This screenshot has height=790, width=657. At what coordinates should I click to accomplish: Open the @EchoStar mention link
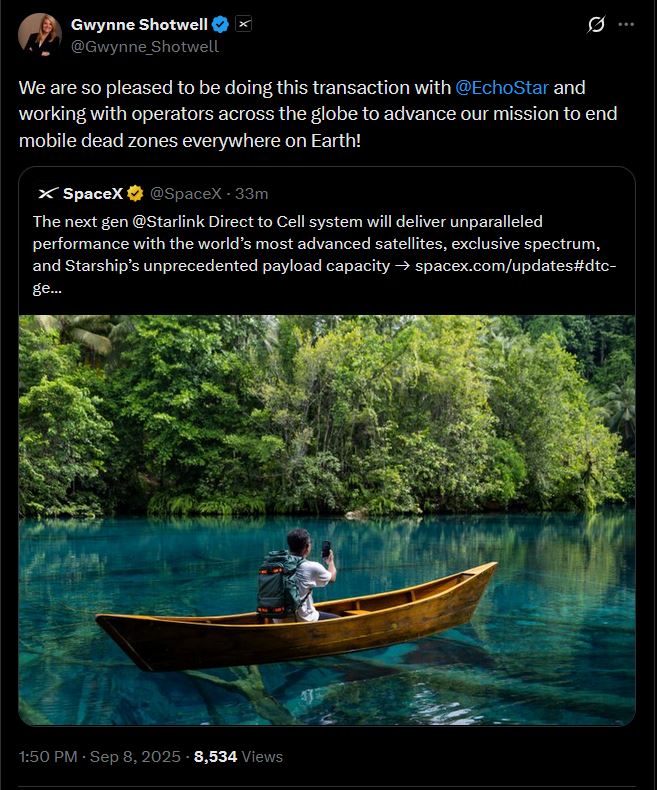pyautogui.click(x=502, y=88)
